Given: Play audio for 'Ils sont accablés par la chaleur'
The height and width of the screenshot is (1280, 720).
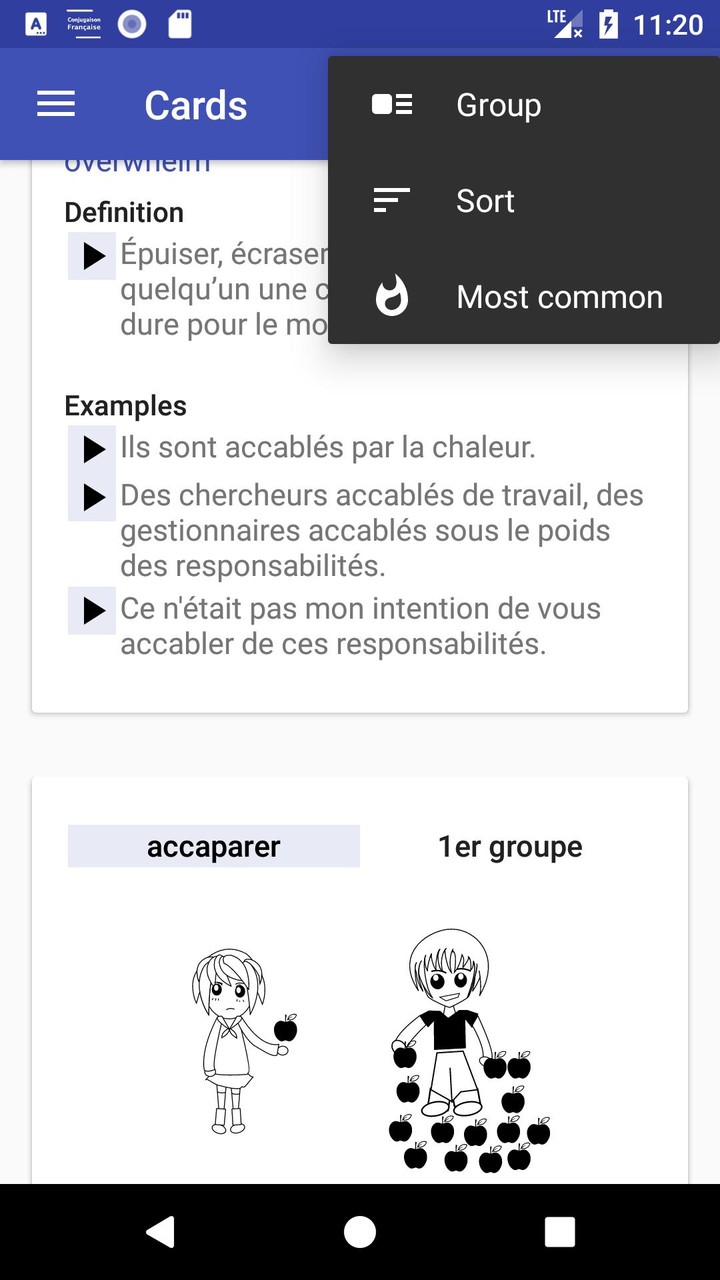Looking at the screenshot, I should click(91, 448).
